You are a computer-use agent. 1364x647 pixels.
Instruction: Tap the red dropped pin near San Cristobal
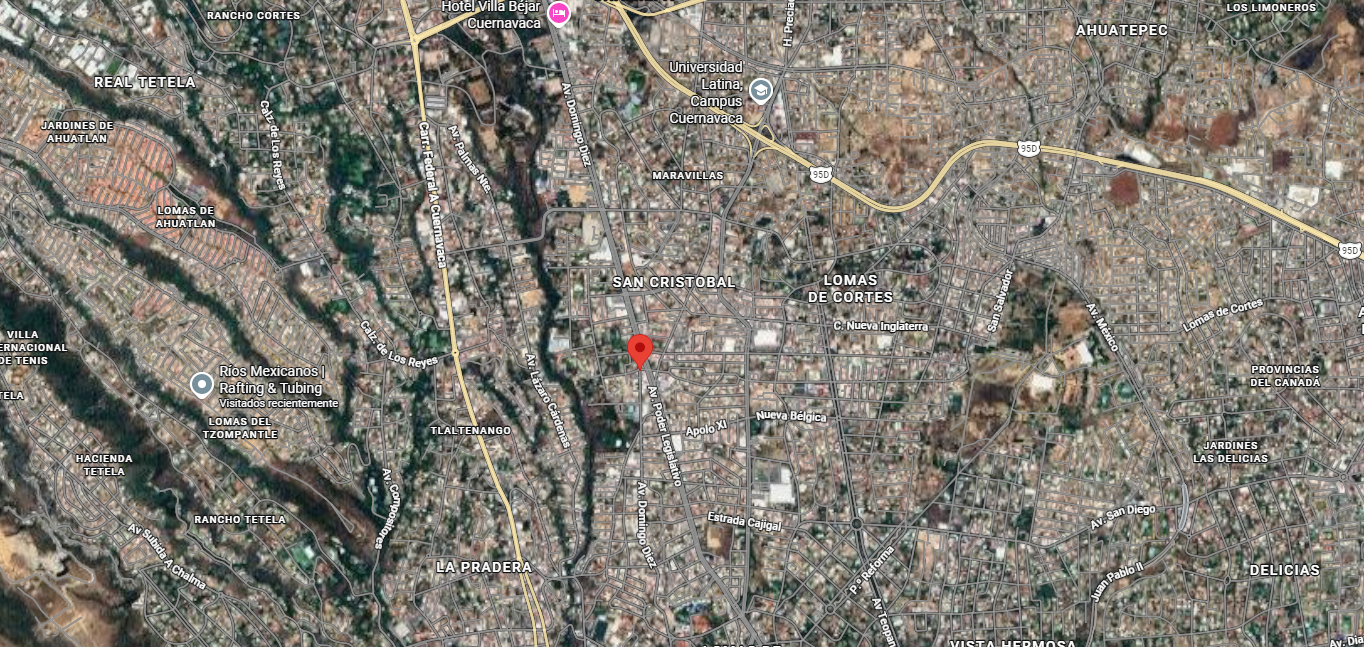tap(640, 352)
